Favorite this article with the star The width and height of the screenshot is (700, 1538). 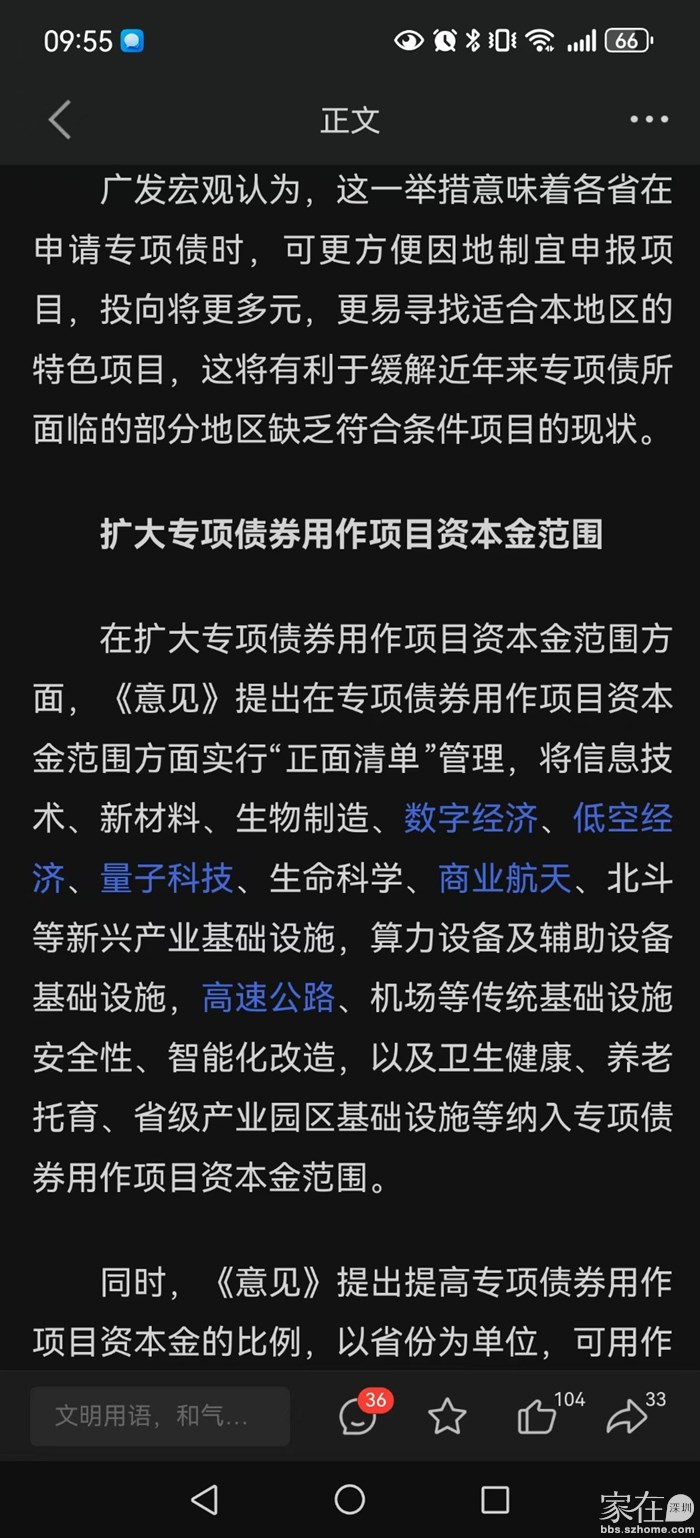pos(447,1416)
